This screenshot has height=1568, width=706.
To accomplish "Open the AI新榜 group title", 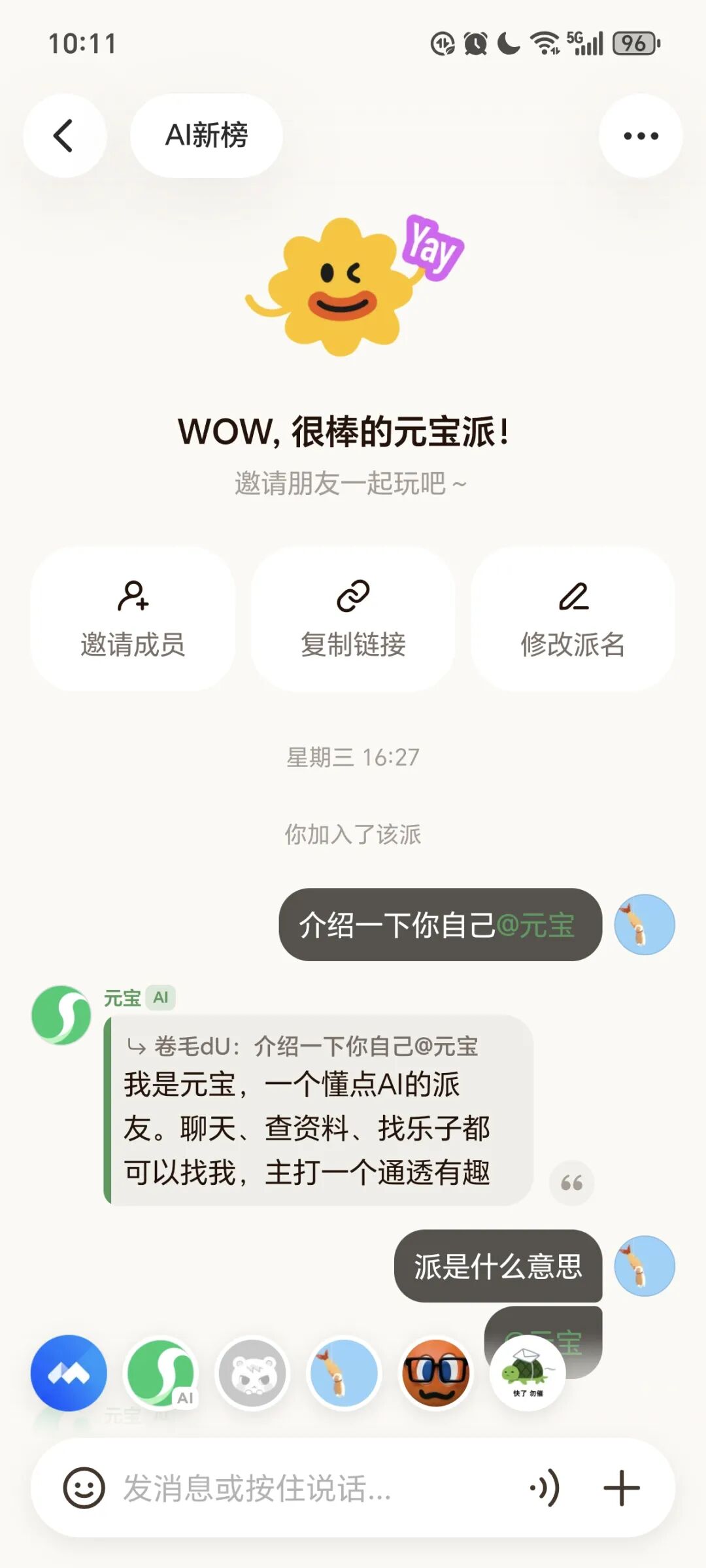I will click(x=207, y=136).
